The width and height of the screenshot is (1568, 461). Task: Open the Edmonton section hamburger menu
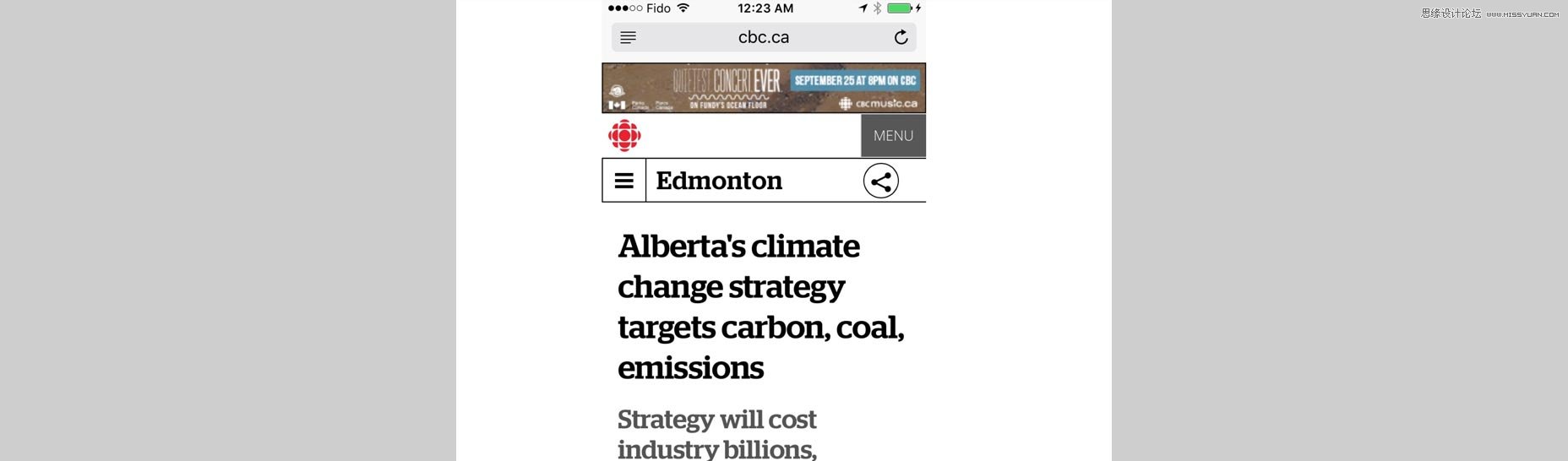click(624, 181)
